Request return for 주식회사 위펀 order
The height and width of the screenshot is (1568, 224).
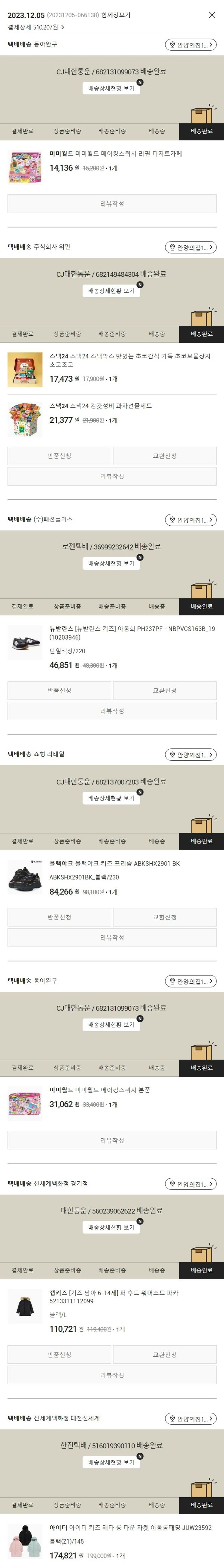tap(59, 456)
